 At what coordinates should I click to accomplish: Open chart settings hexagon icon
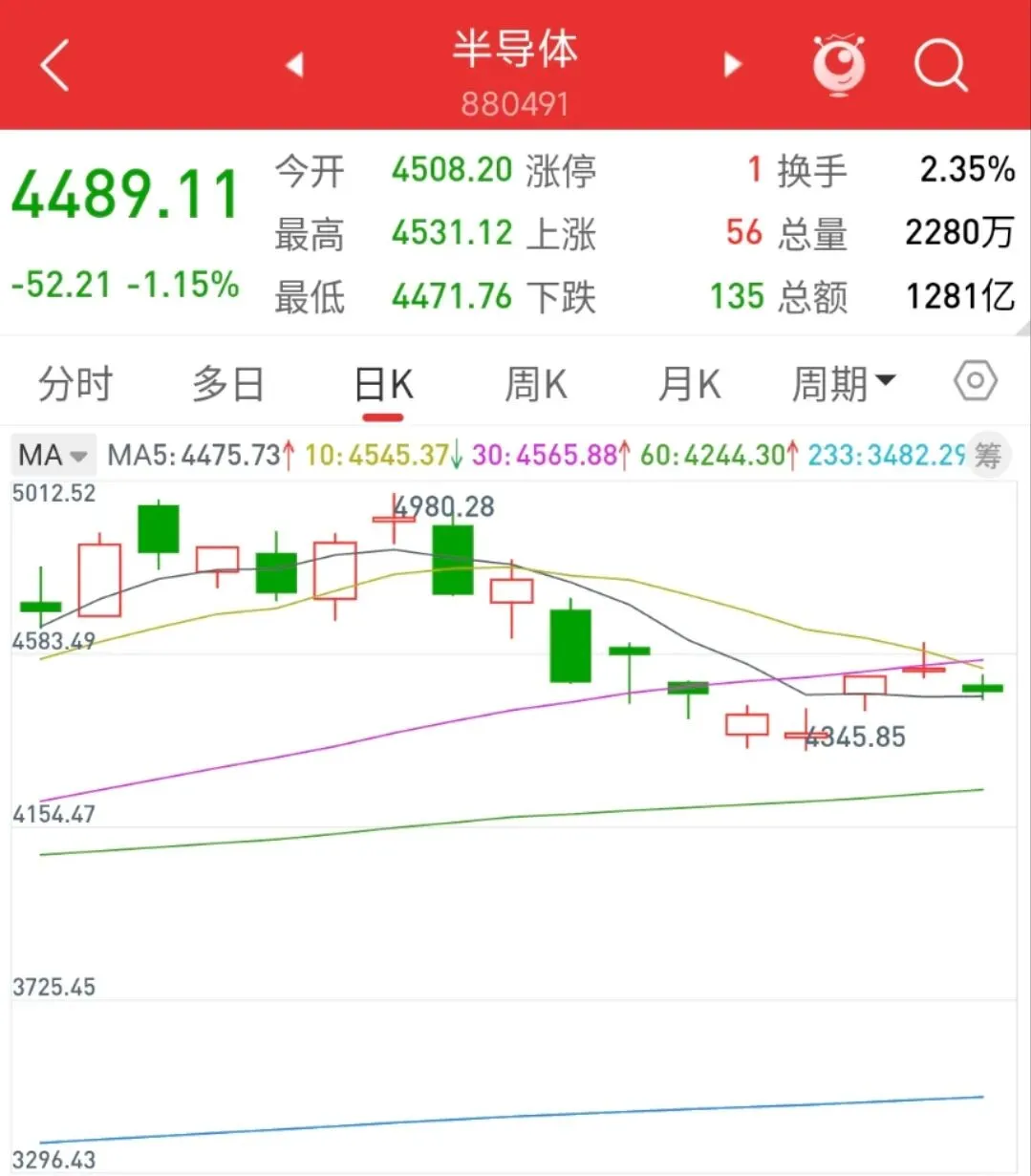[976, 382]
